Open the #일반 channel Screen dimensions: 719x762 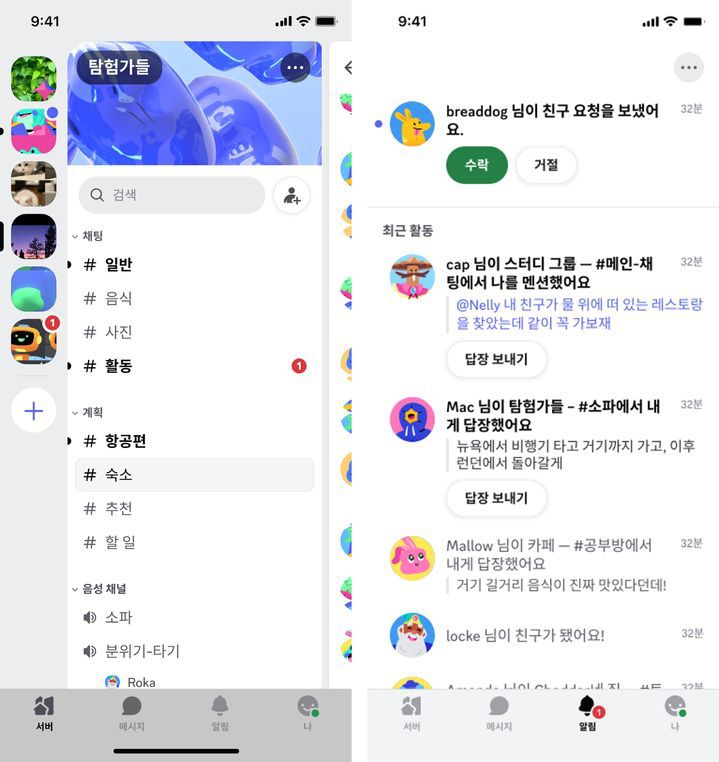click(x=119, y=265)
